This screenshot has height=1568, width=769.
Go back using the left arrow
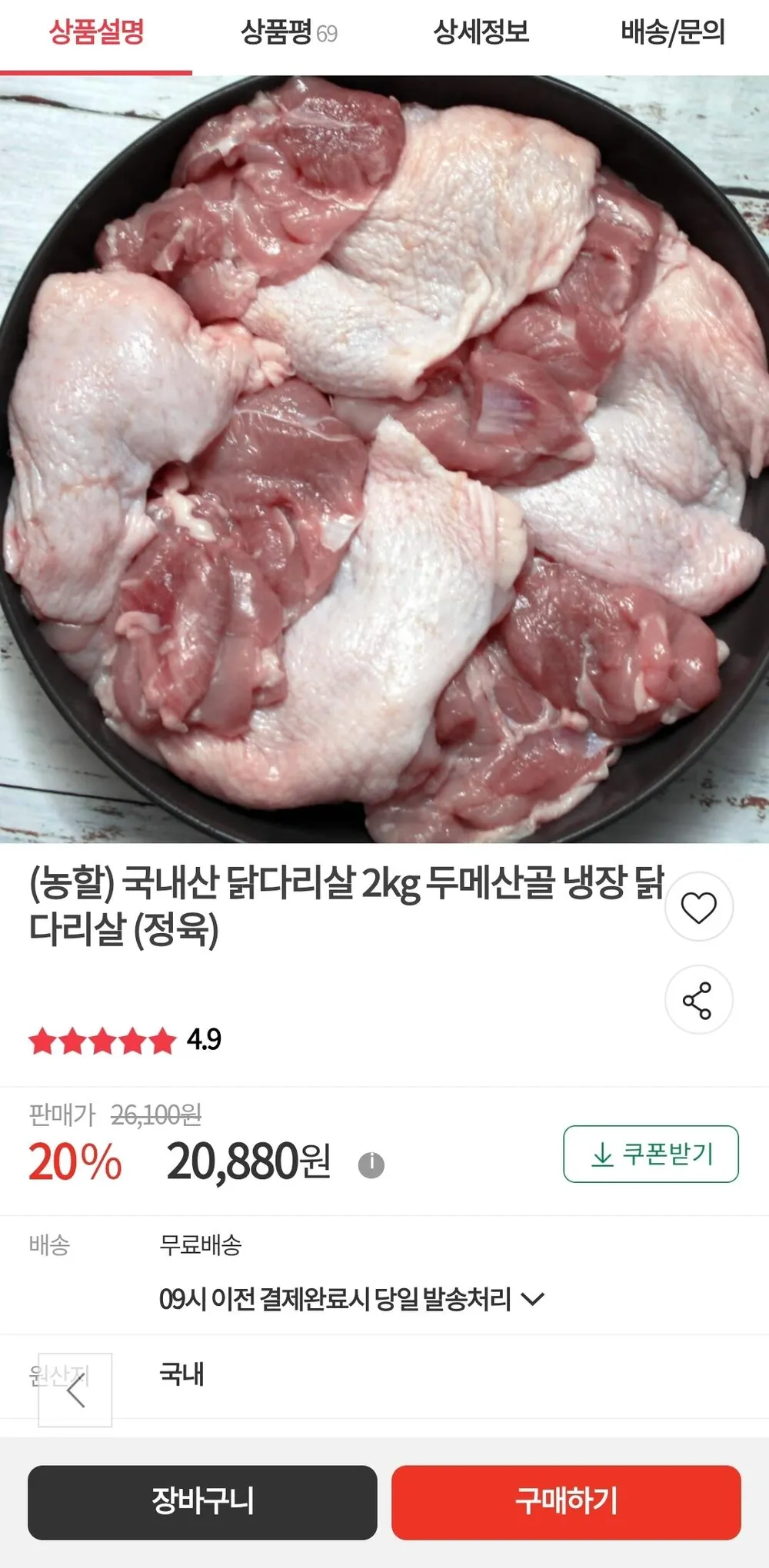[75, 1390]
